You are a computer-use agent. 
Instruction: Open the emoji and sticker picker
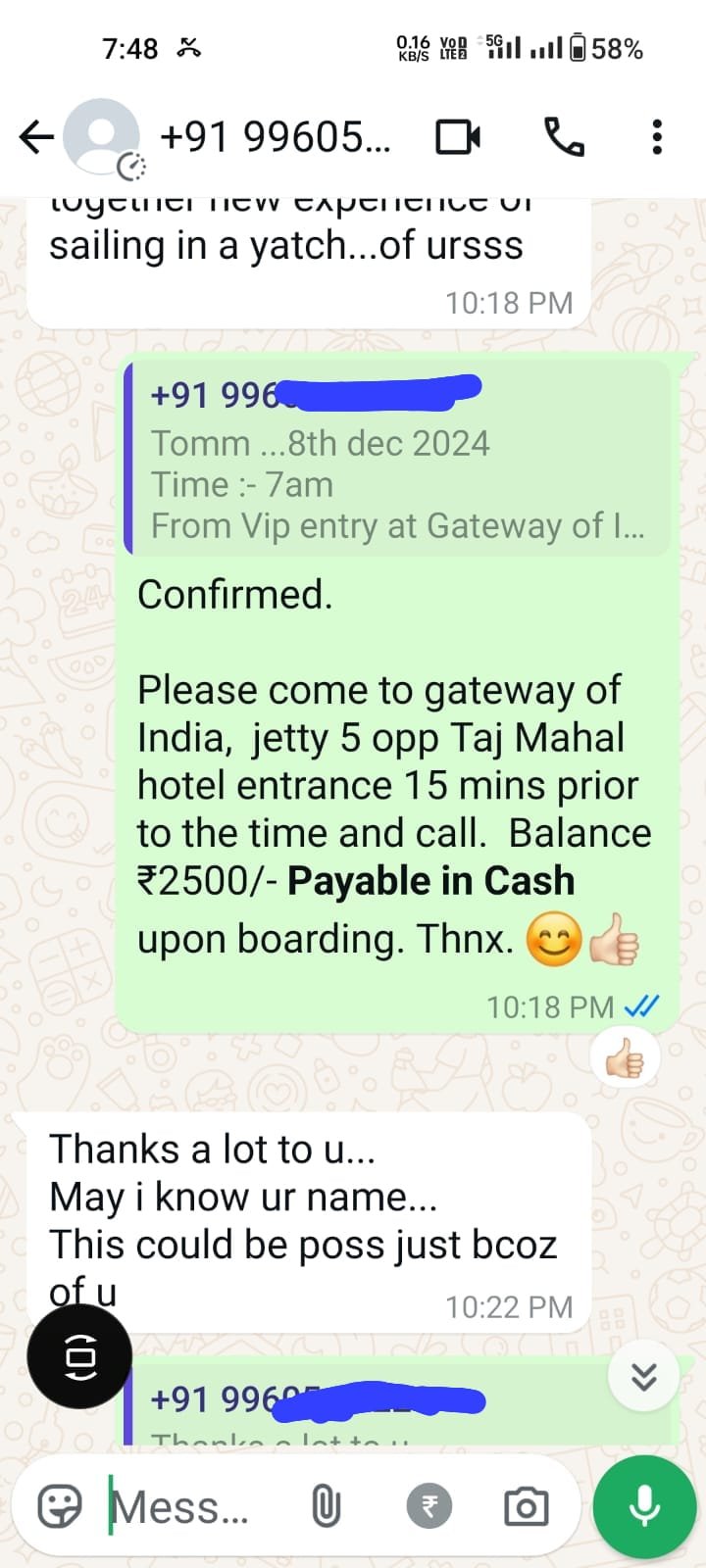60,1506
